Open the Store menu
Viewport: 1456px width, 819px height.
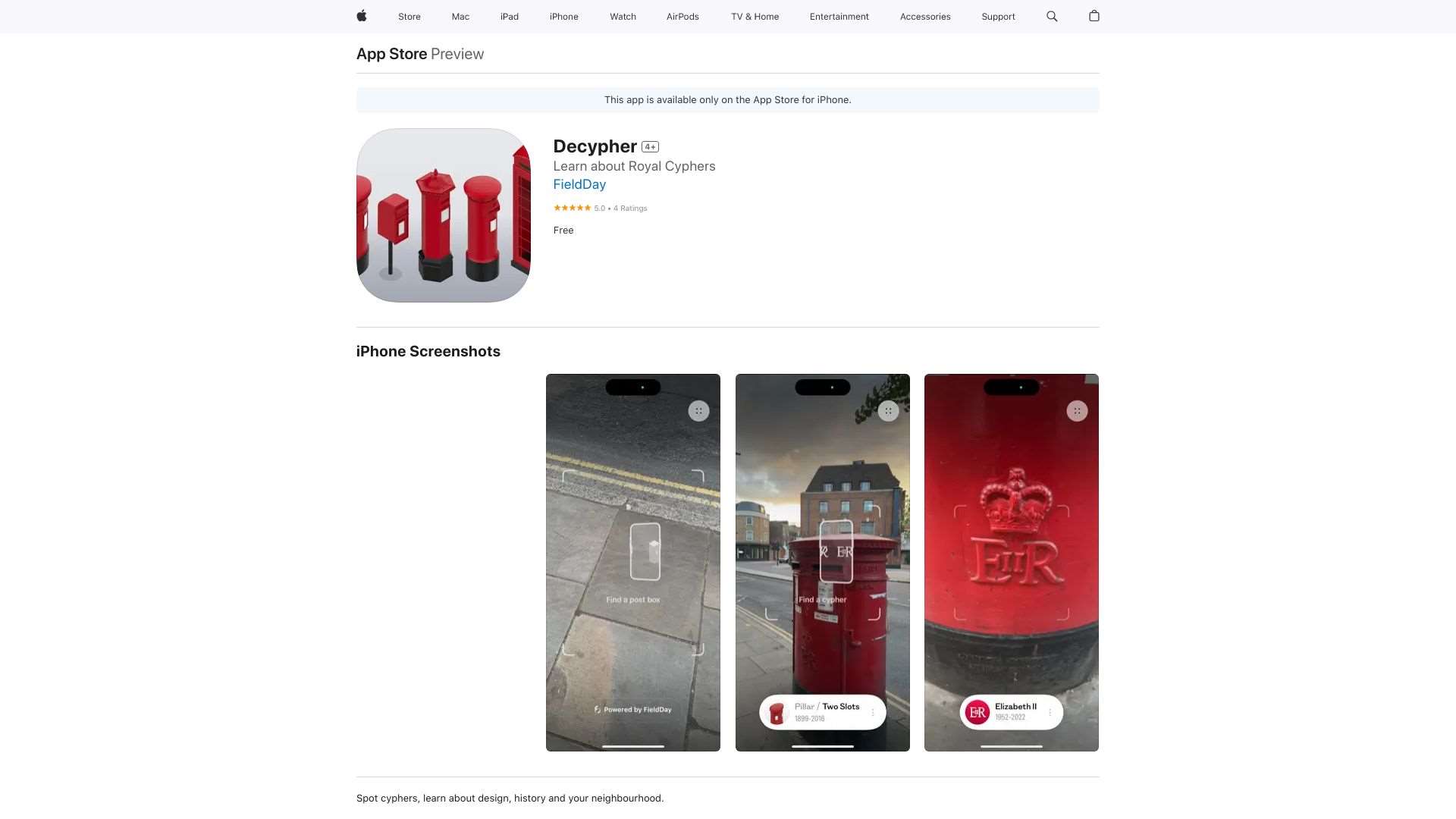coord(409,17)
